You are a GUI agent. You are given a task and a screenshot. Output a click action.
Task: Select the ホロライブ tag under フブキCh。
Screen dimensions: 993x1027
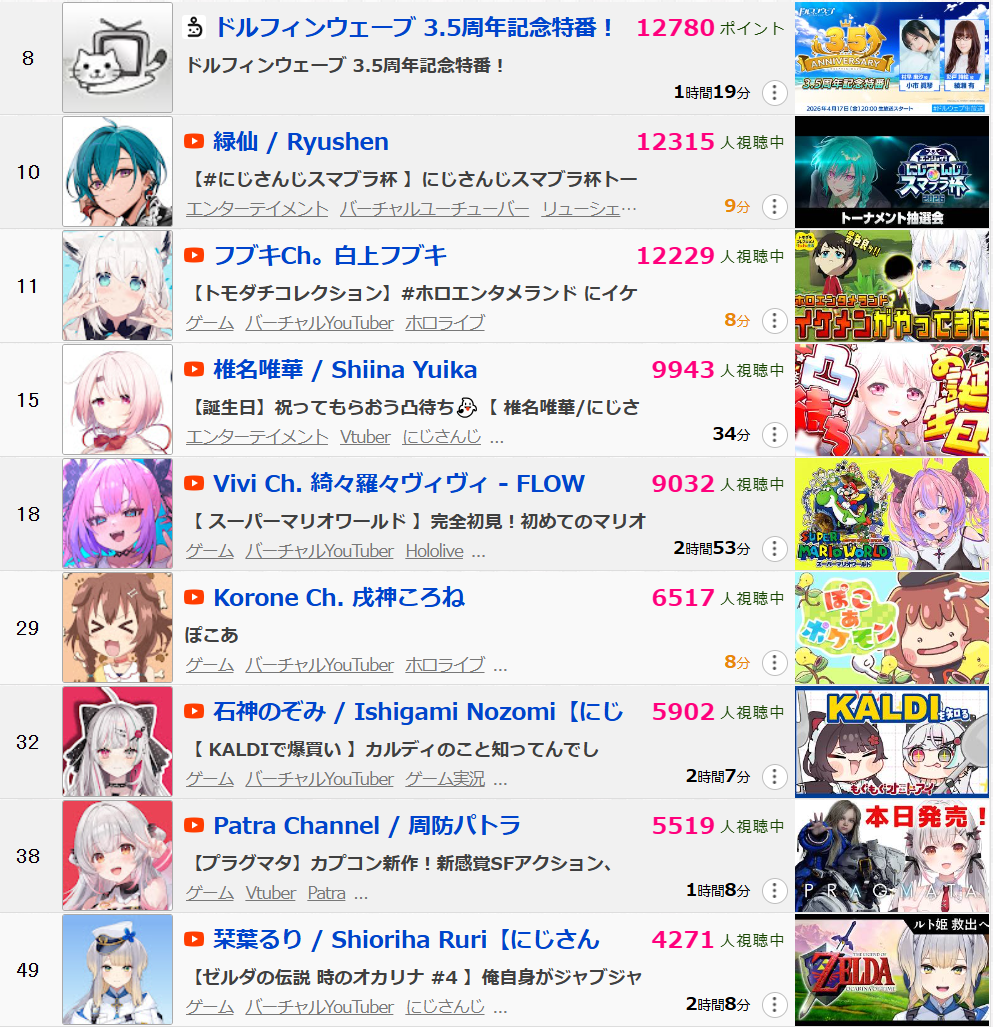click(x=444, y=323)
